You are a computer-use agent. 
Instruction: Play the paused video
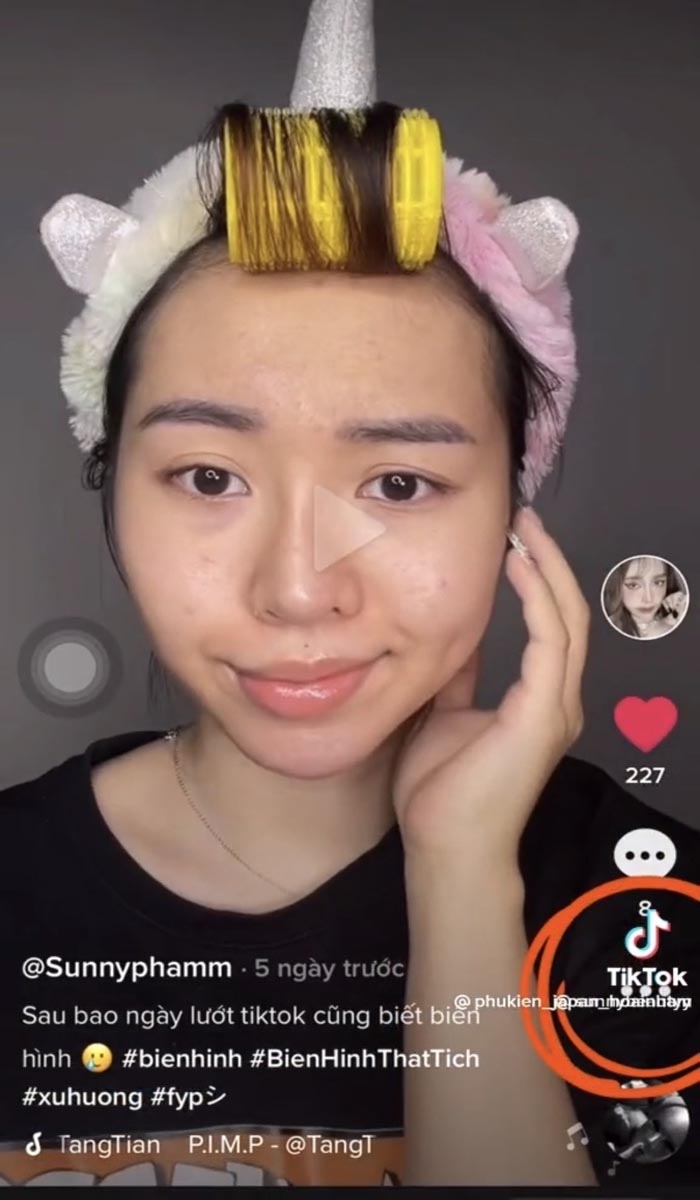point(347,528)
